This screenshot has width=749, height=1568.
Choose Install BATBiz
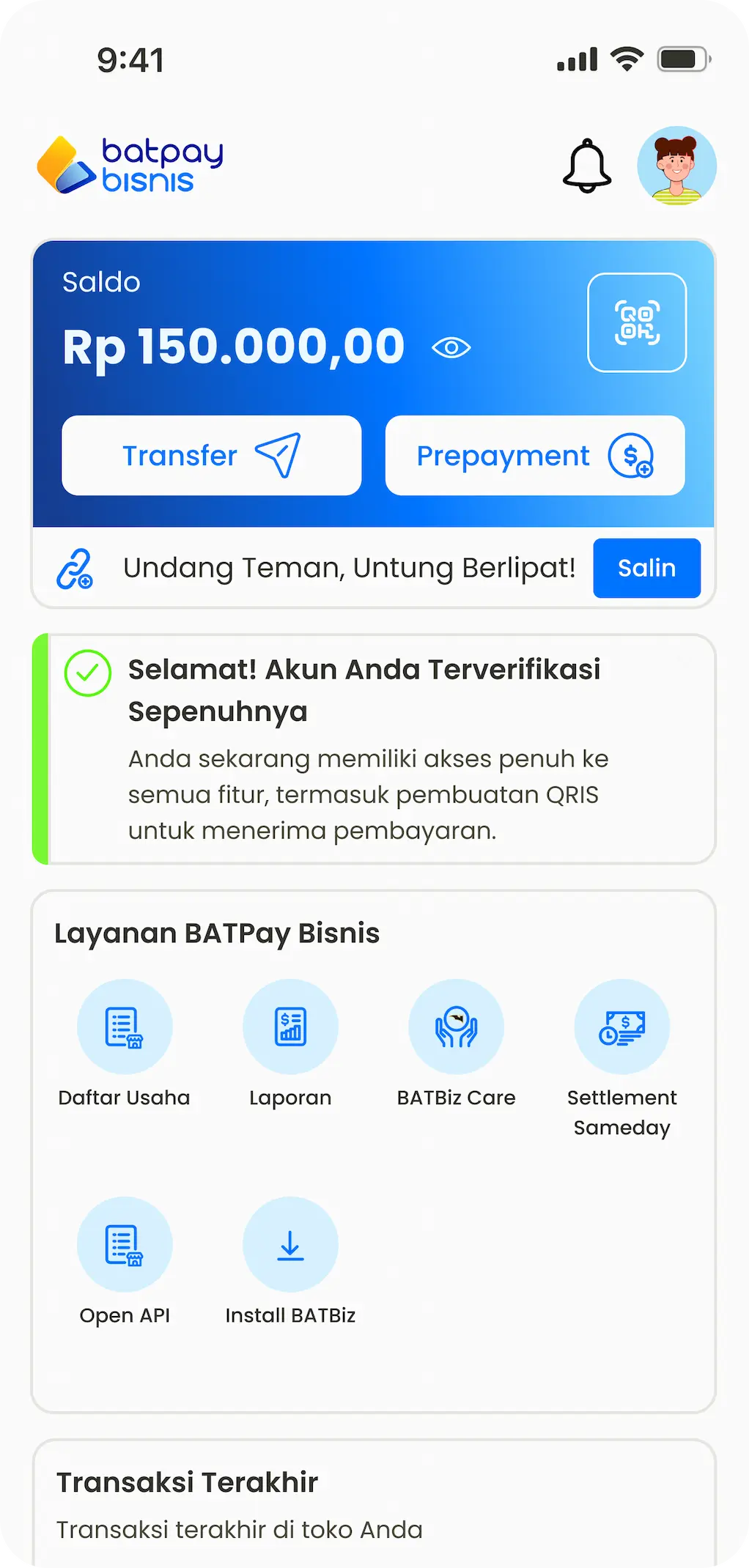point(290,1245)
